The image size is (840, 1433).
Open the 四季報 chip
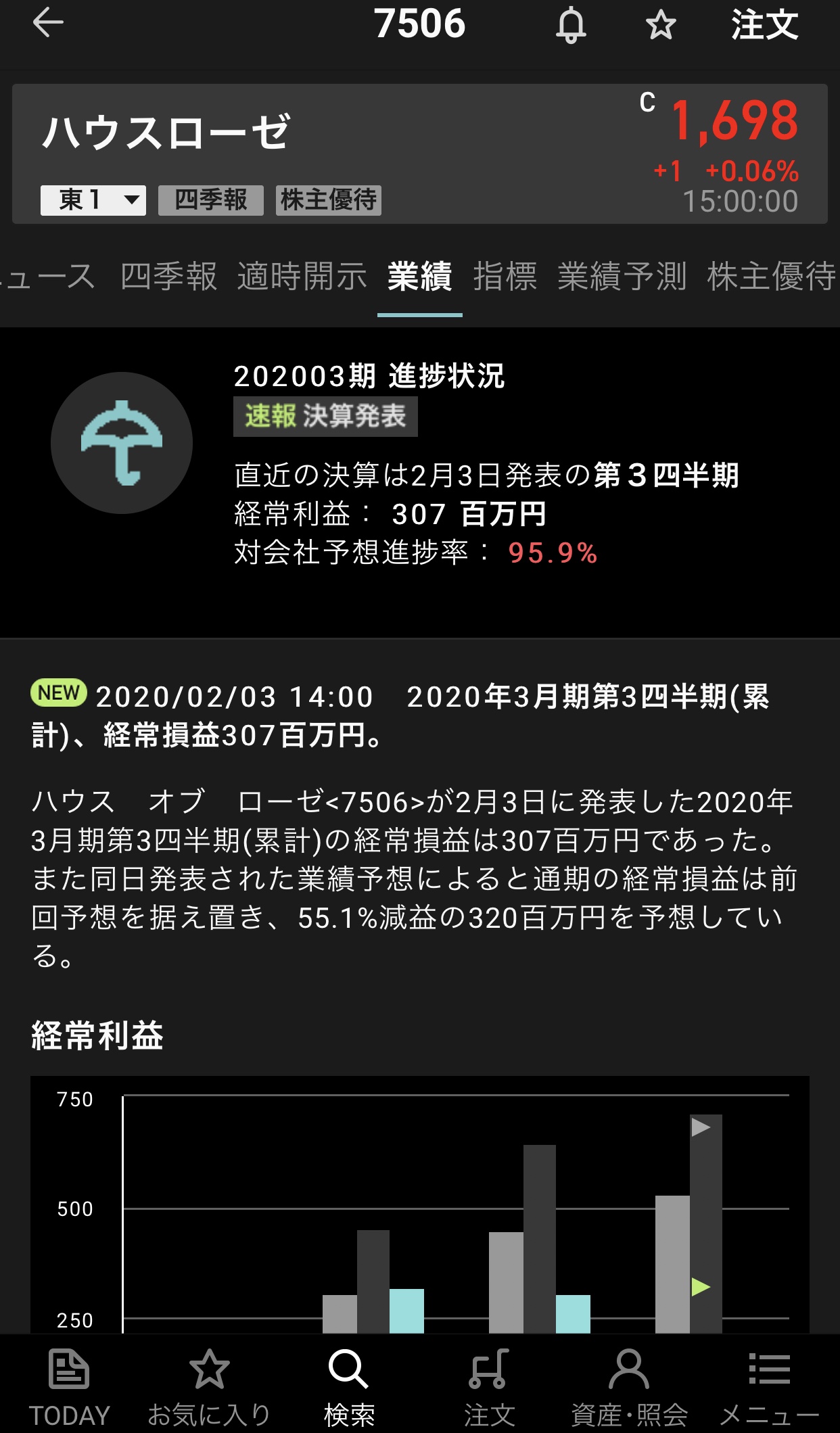(x=210, y=200)
